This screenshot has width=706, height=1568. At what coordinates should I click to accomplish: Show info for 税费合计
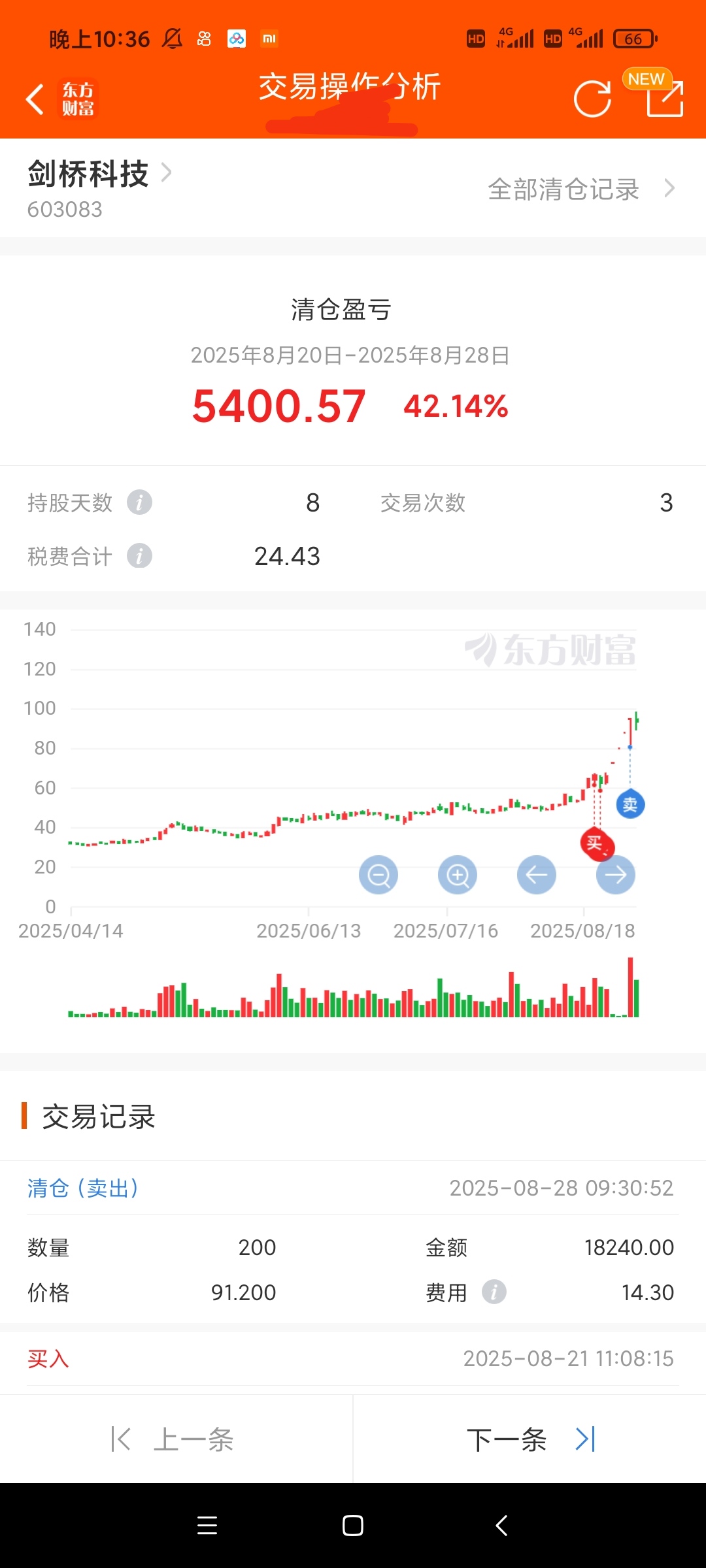(139, 556)
